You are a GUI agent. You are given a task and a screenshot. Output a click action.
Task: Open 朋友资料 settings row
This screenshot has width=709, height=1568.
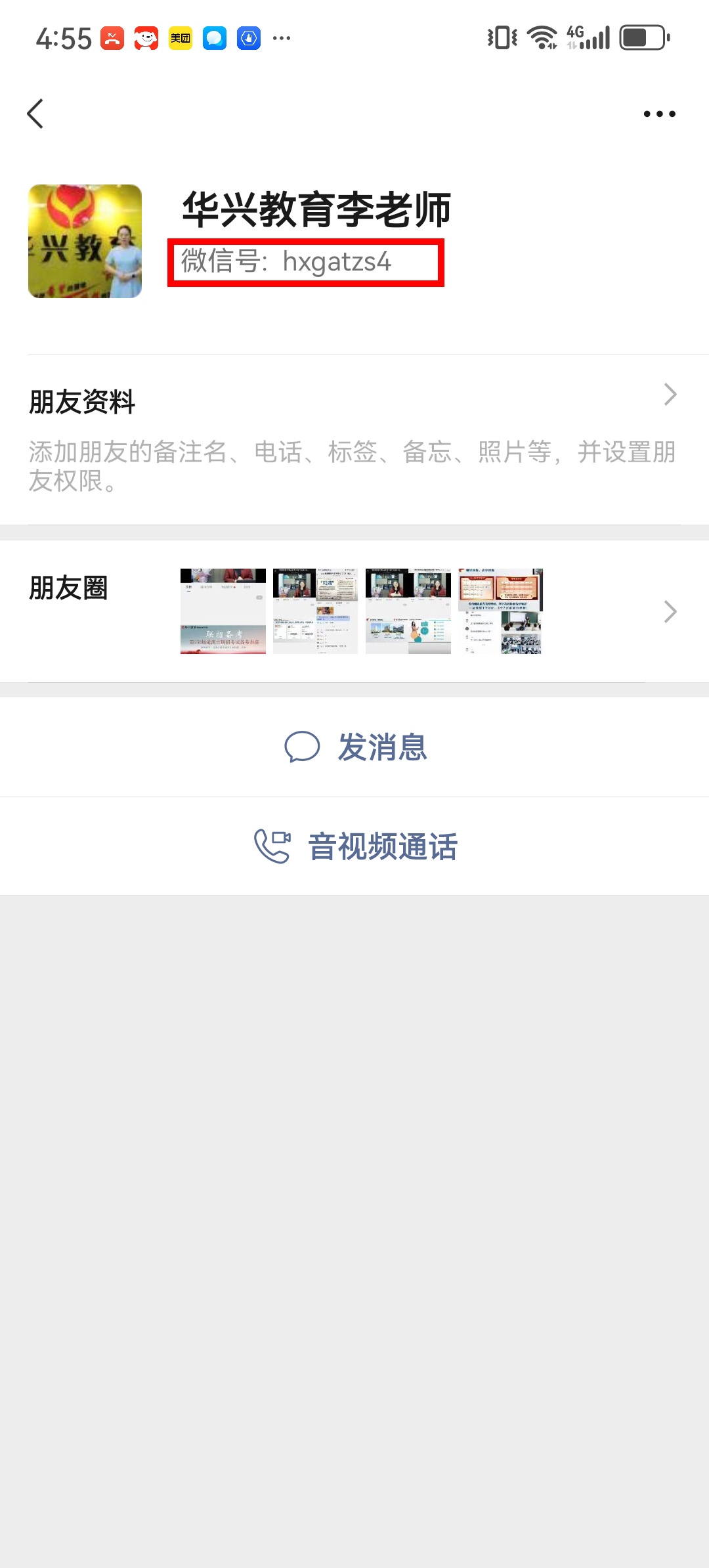click(354, 437)
